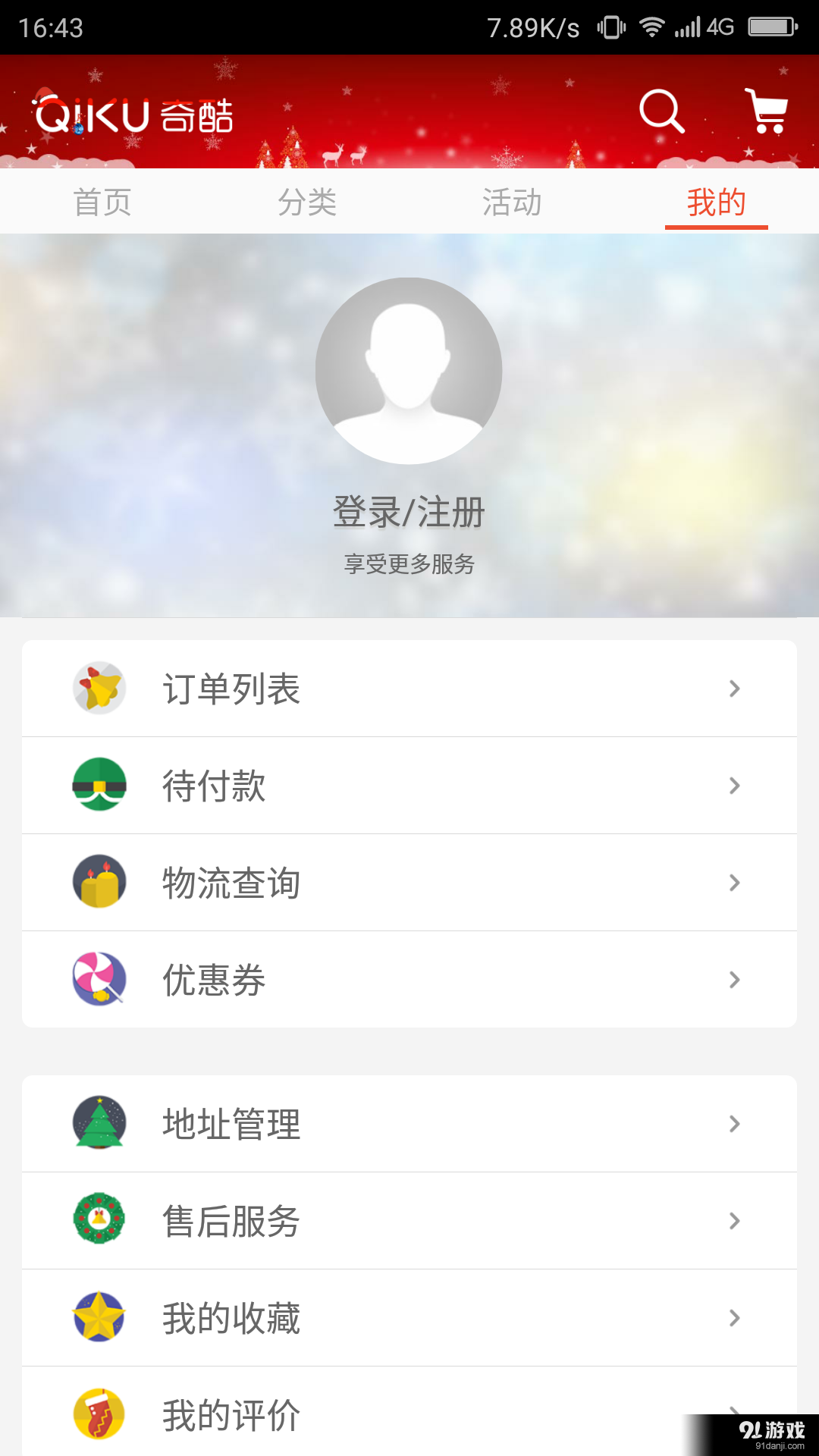Click the Christmas tree icon beside 地址管理
Screen dimensions: 819x1456
coord(99,1124)
